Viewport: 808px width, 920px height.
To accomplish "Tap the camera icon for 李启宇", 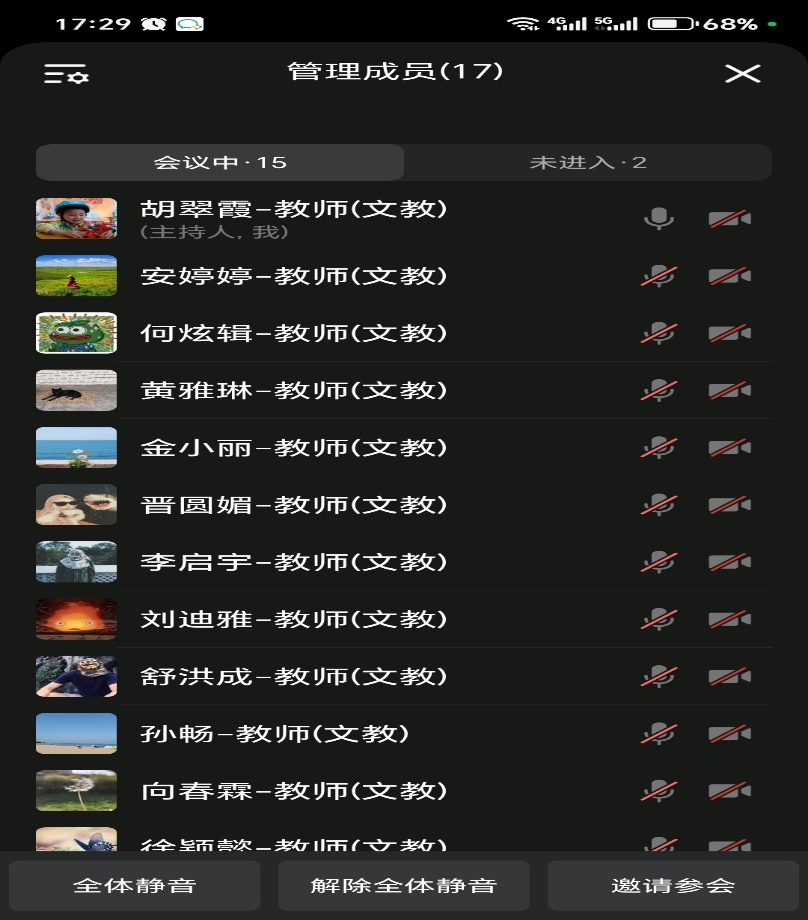I will point(729,562).
